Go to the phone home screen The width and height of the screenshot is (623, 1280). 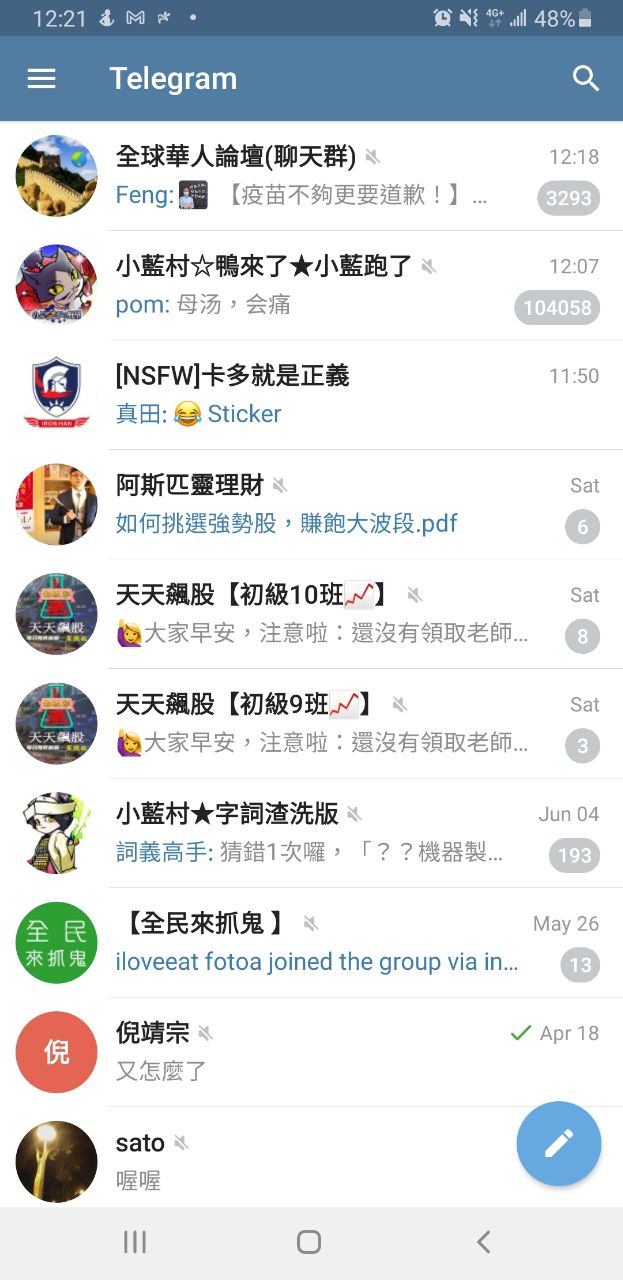pos(309,1242)
